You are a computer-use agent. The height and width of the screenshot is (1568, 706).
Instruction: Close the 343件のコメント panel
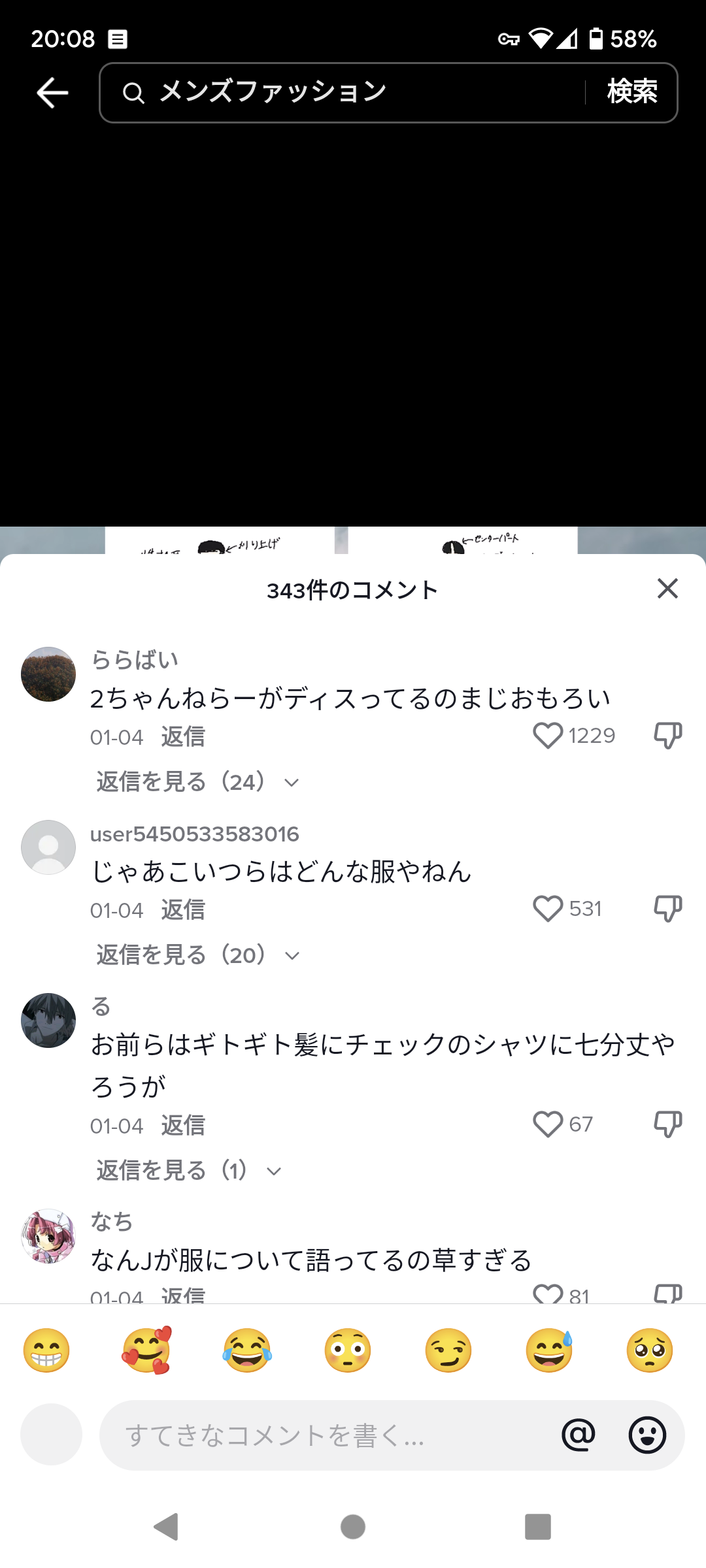667,588
